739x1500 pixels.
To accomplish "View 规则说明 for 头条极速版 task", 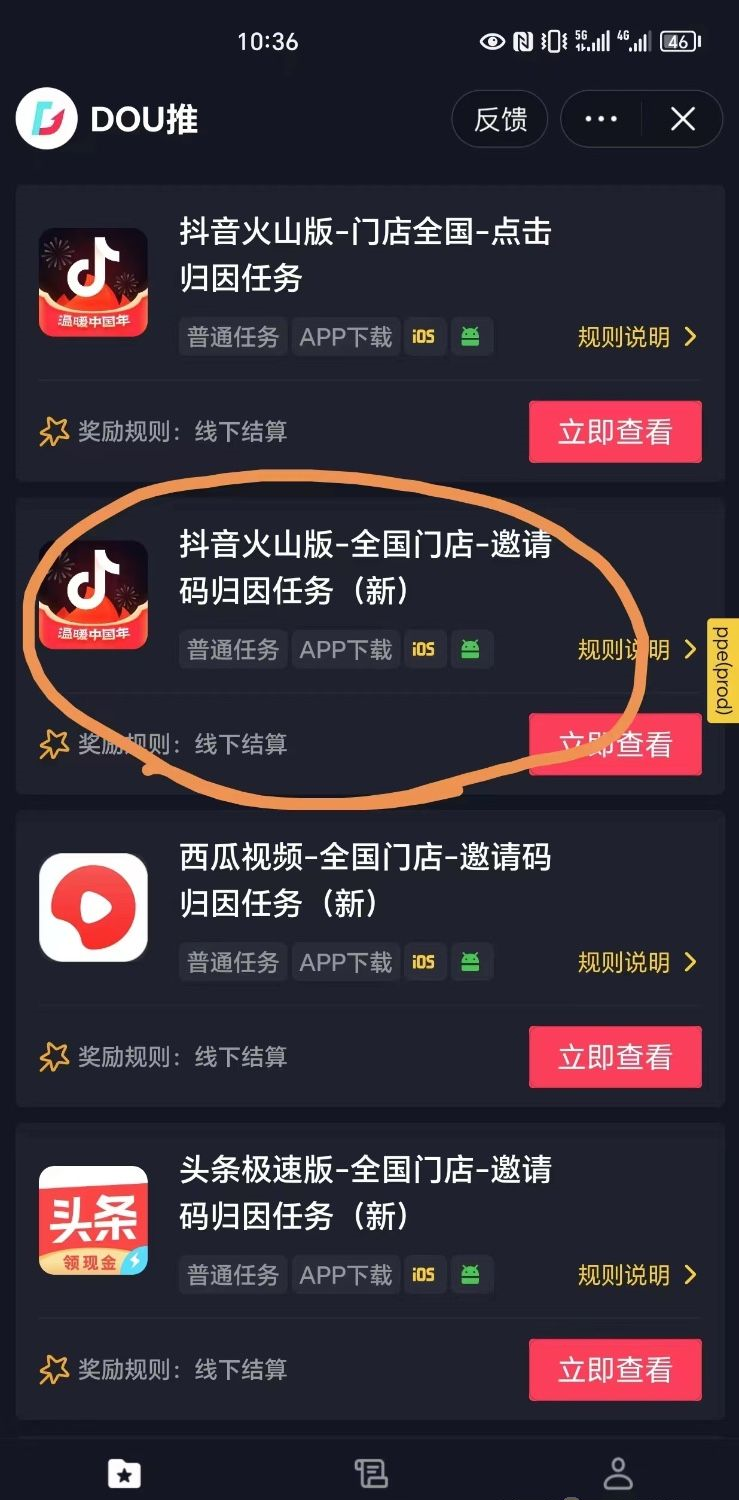I will click(x=636, y=1275).
